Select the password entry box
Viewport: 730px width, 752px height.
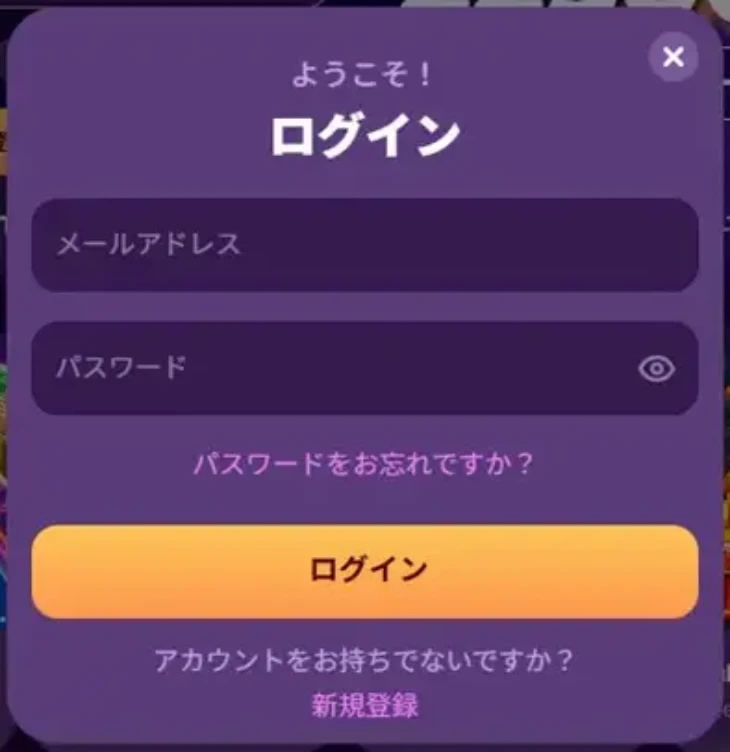click(300, 370)
